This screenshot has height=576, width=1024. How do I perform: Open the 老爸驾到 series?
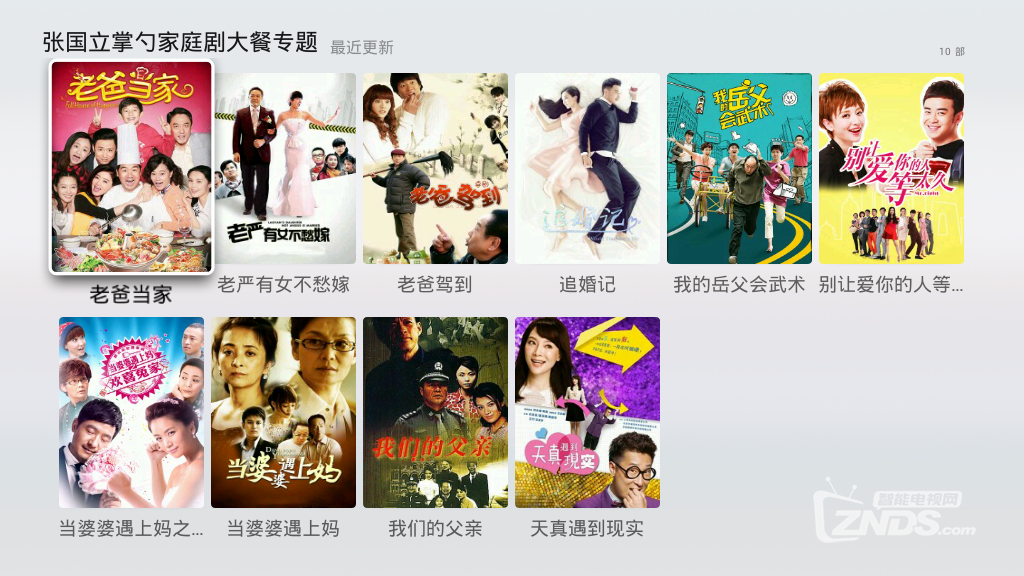tap(435, 168)
